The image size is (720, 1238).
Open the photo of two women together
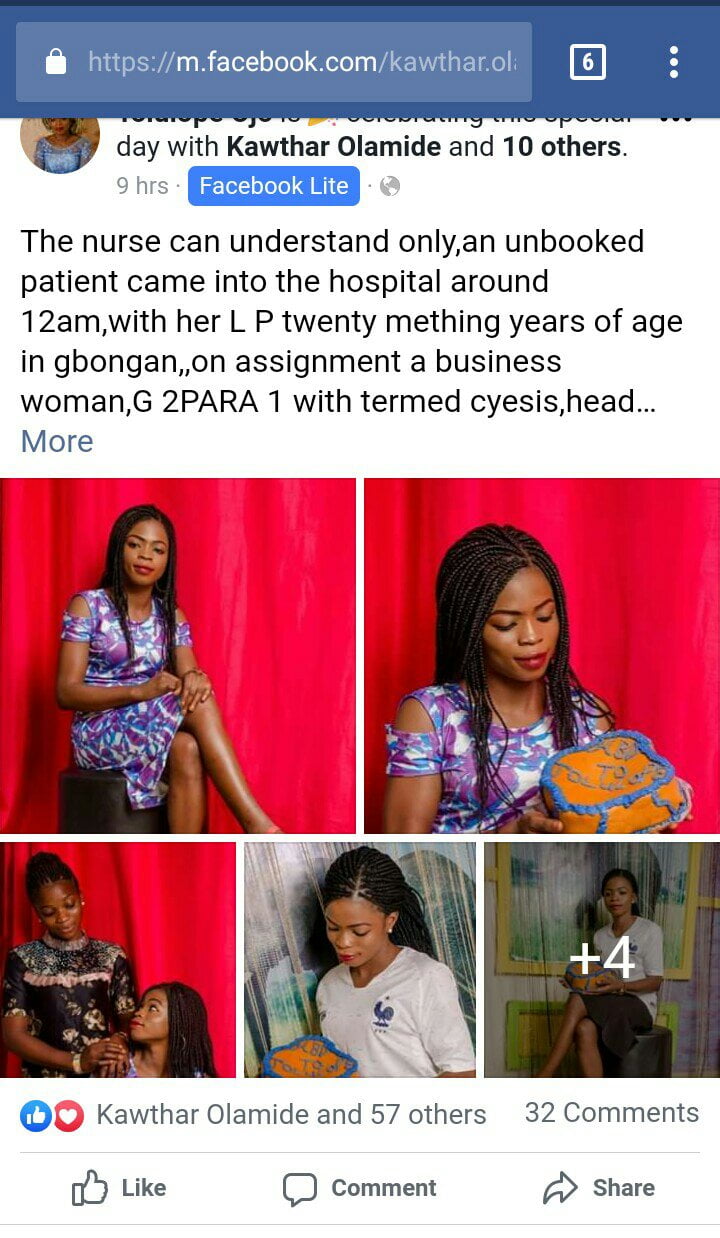[x=118, y=960]
